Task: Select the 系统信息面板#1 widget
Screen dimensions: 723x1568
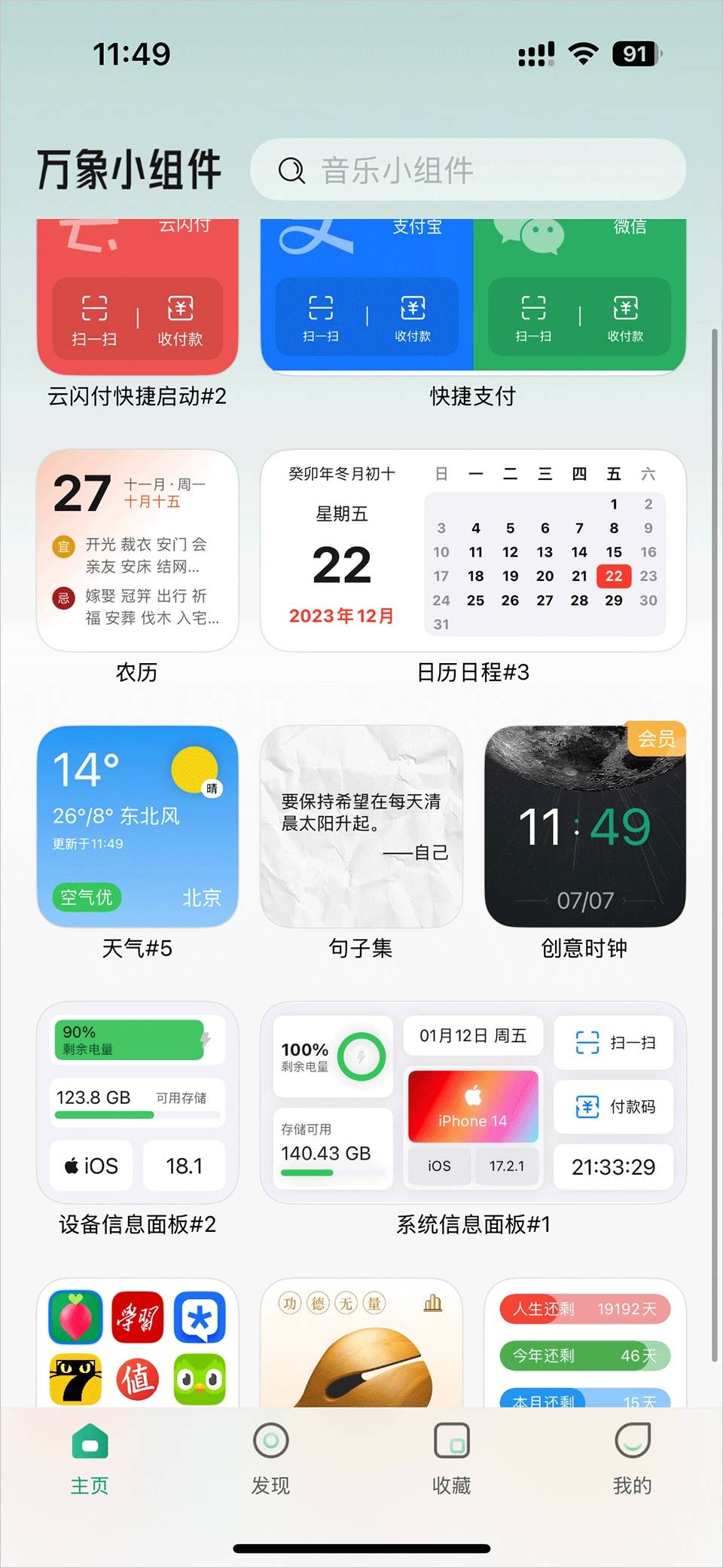Action: point(473,1102)
